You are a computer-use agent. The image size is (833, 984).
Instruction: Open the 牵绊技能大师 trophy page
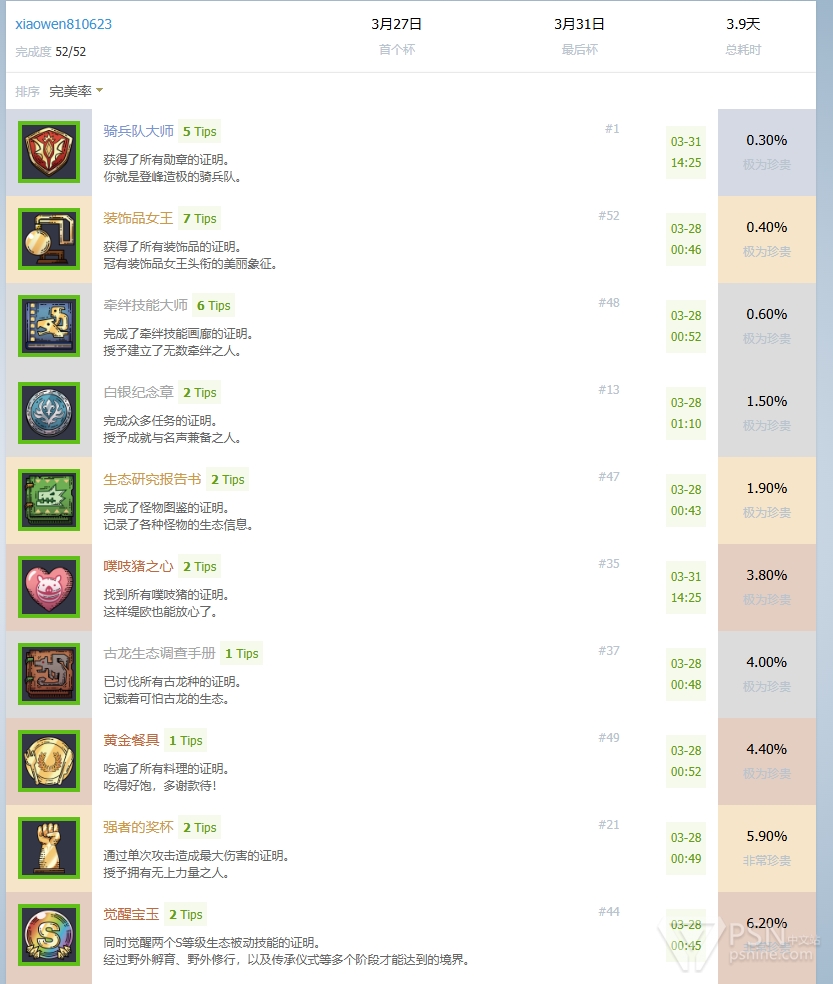(146, 305)
